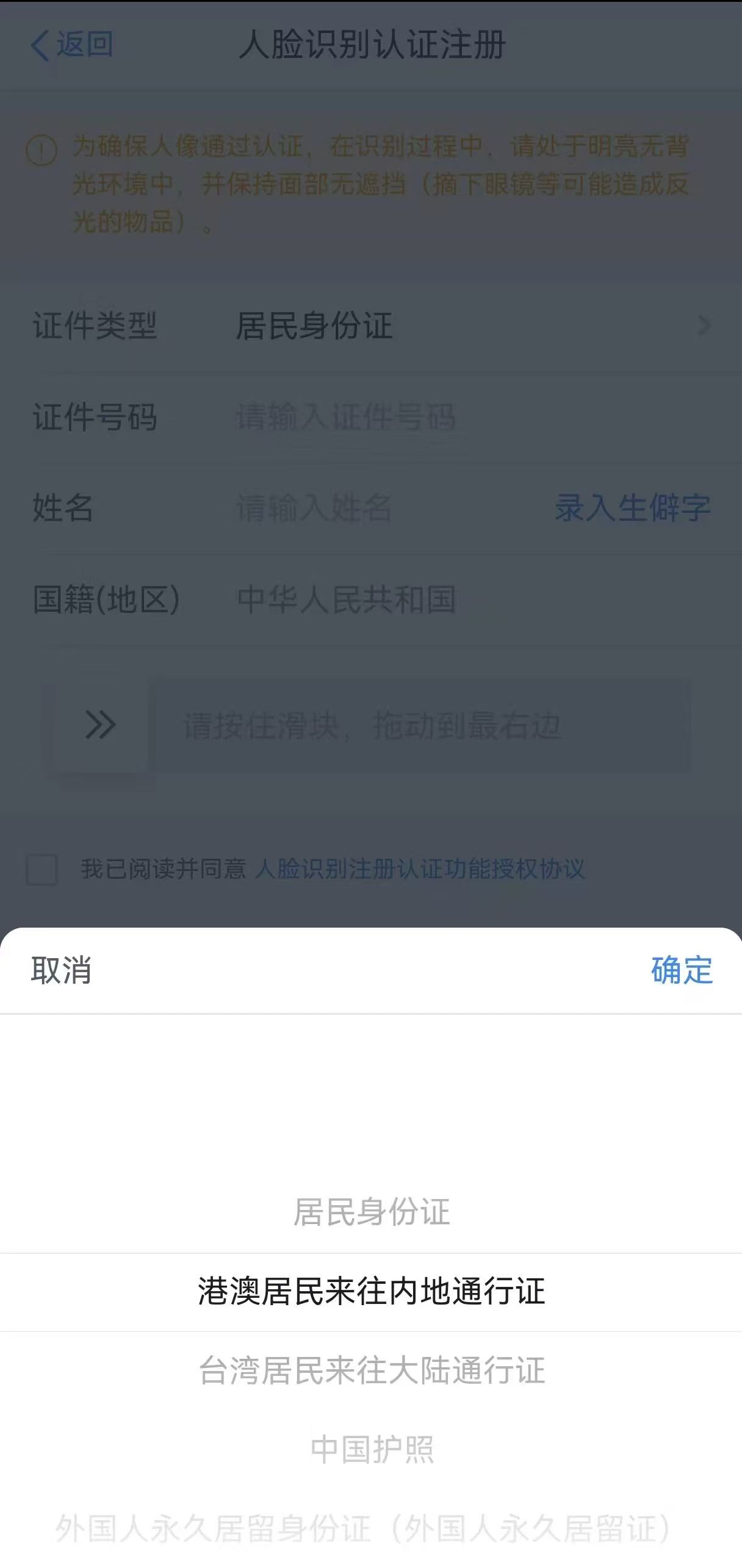Screen dimensions: 742x1568
Task: Cancel the ID type picker (取消)
Action: 61,970
